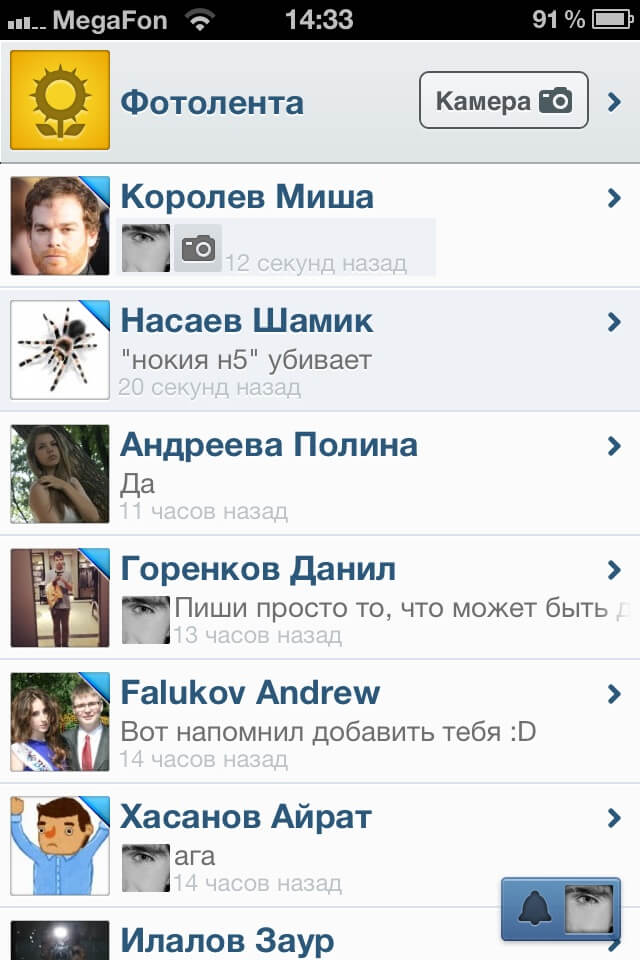
Task: Open the Хасанов Айрат dialog
Action: tap(300, 845)
